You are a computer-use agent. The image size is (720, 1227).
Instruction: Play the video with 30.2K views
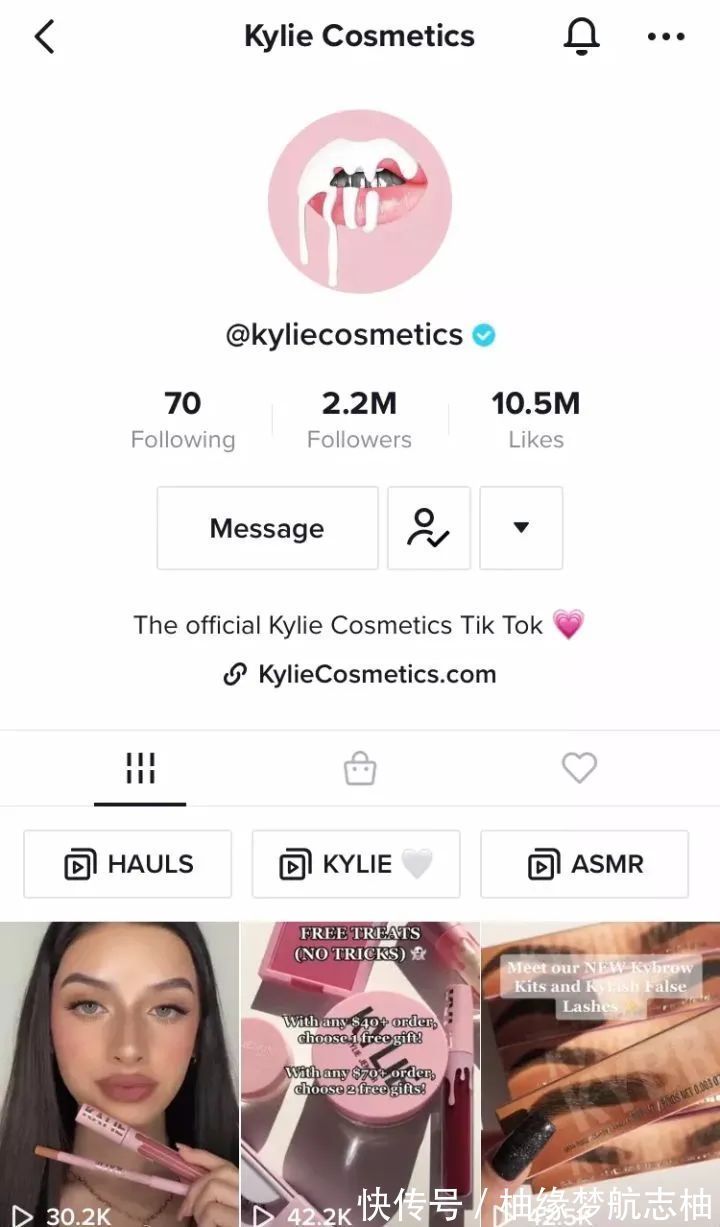119,1070
